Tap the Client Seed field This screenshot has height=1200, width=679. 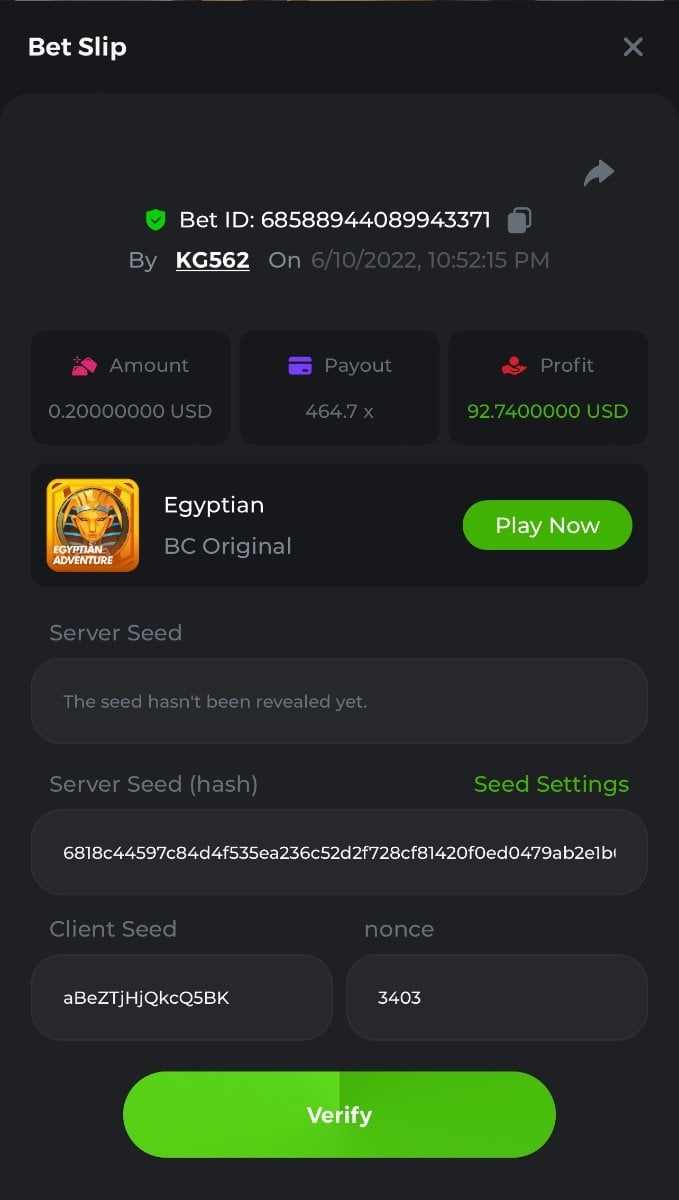(x=181, y=997)
